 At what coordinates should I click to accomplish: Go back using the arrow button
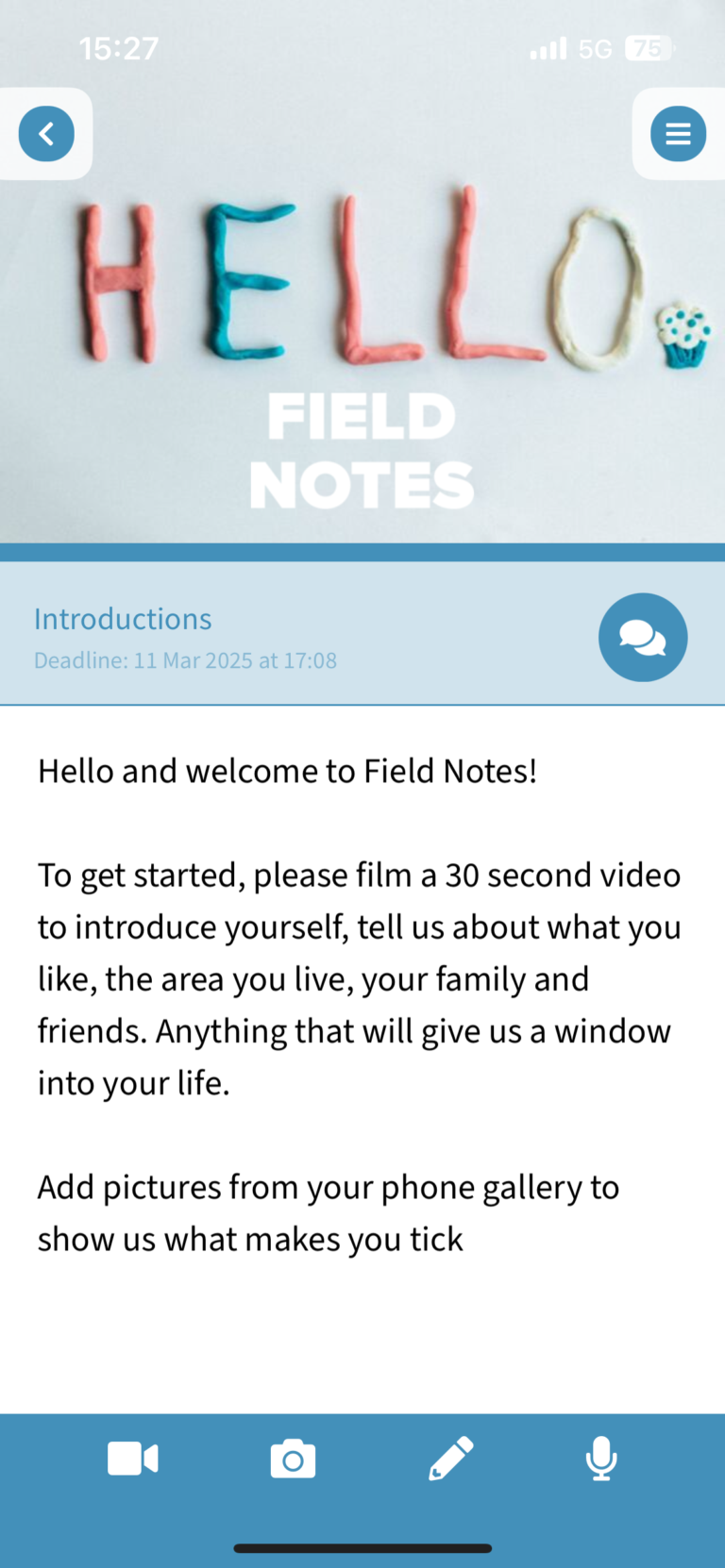point(46,134)
